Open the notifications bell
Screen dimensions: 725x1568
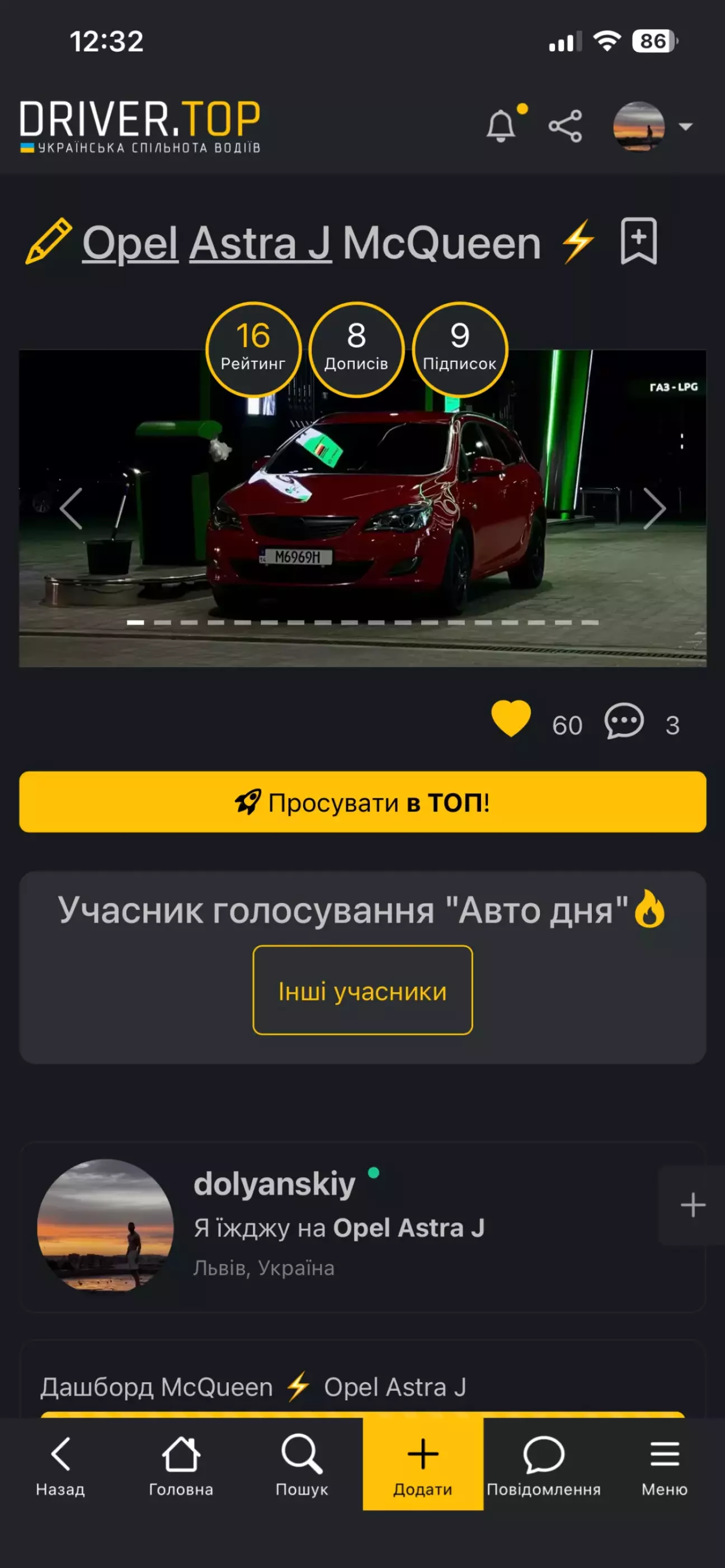point(502,126)
